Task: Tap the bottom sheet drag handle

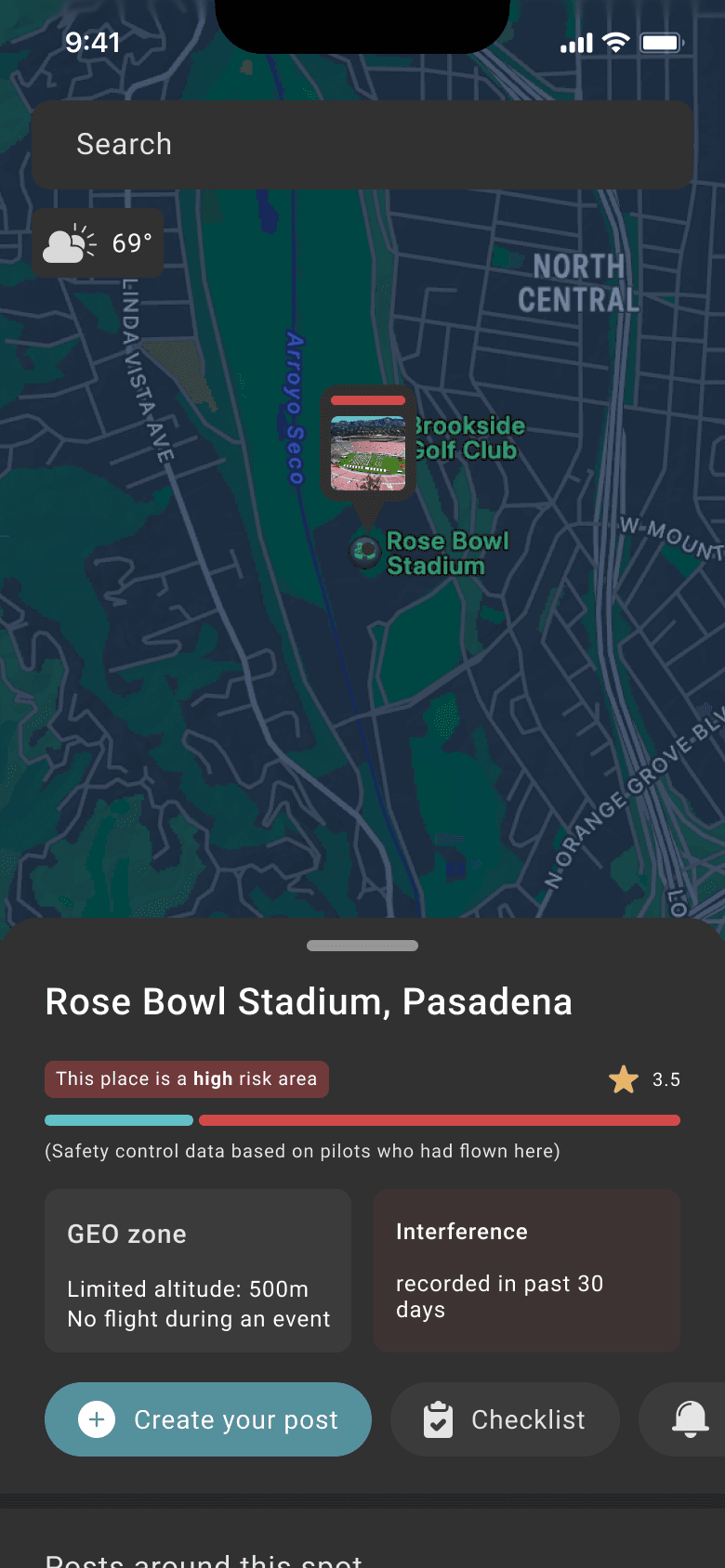Action: click(x=362, y=946)
